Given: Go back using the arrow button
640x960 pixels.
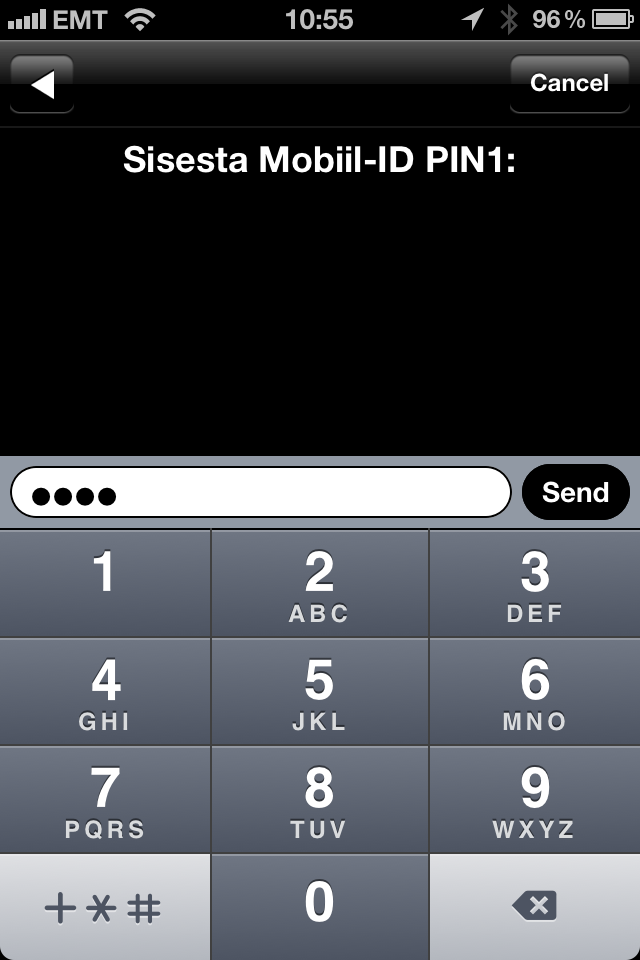Looking at the screenshot, I should pyautogui.click(x=42, y=84).
